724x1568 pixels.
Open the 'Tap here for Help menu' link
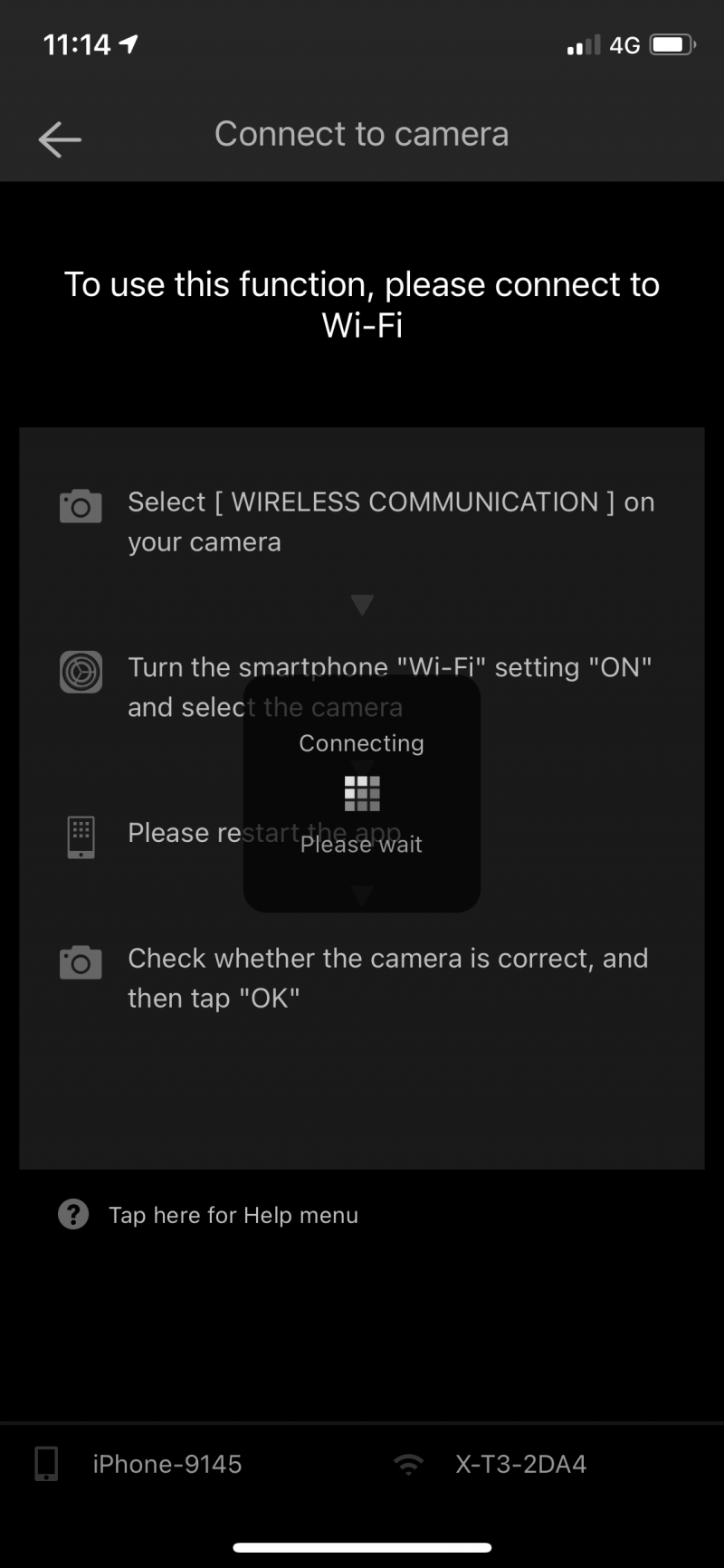[233, 1215]
